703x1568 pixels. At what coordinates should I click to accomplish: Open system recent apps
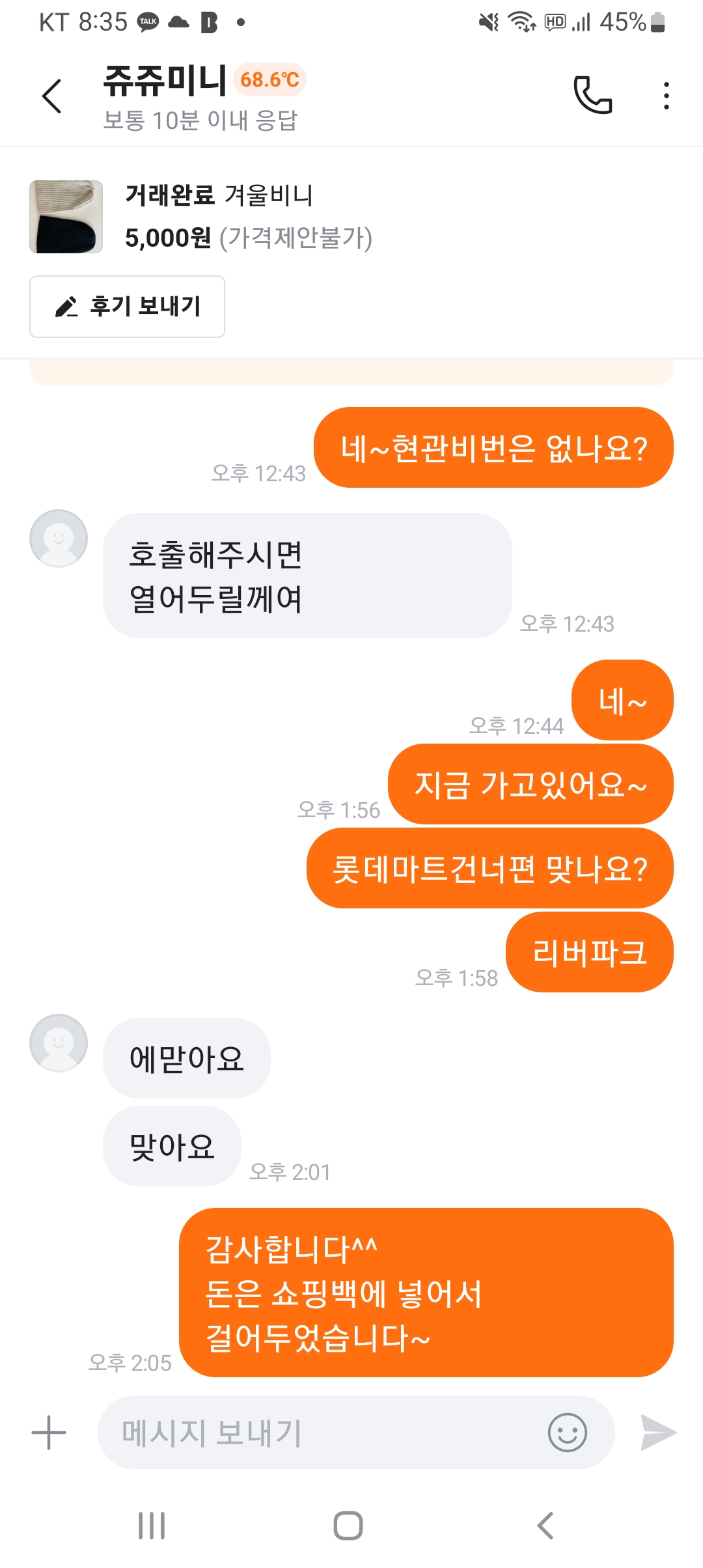tap(152, 1525)
